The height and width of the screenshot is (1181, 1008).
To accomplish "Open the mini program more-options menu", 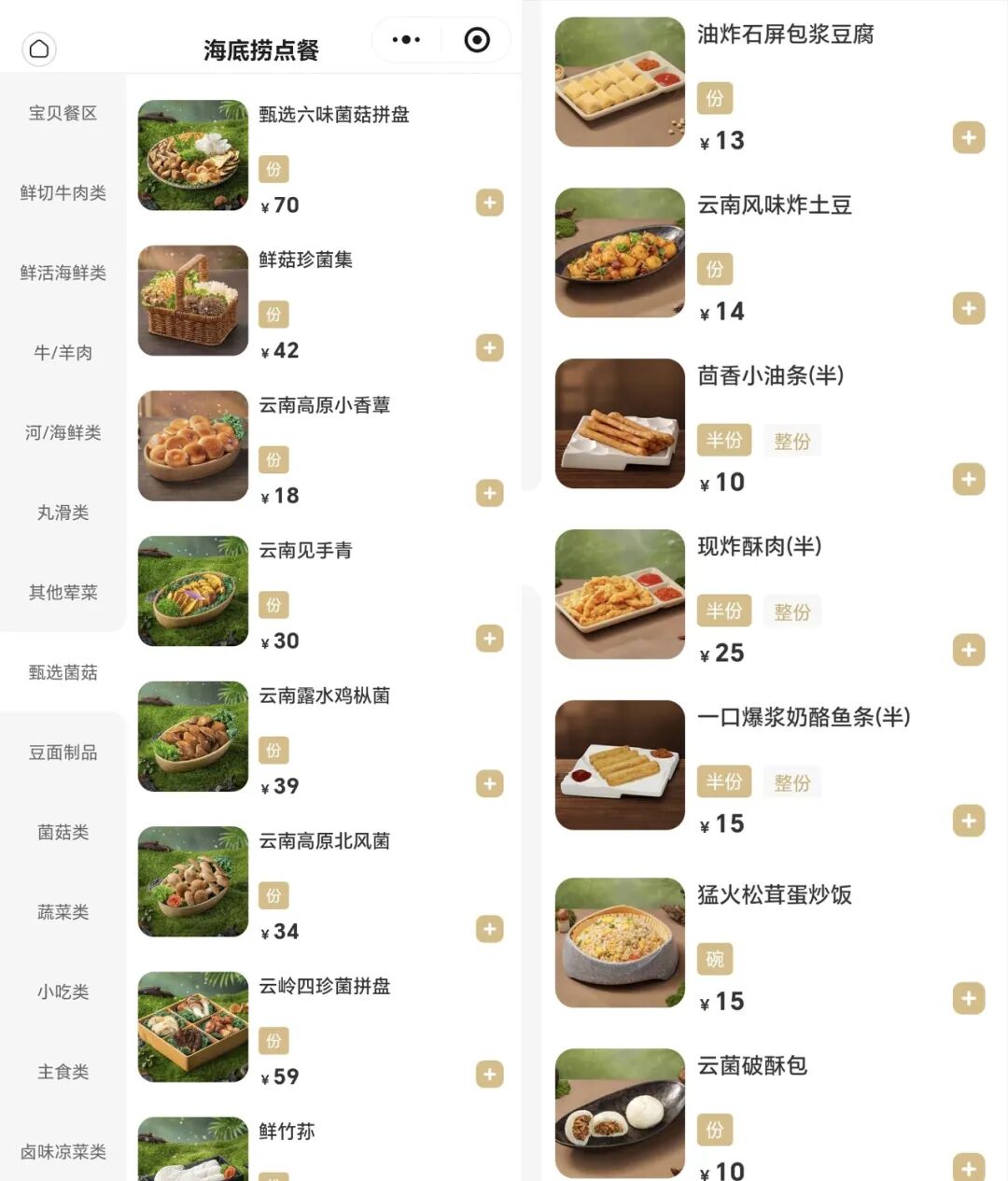I will (x=406, y=40).
